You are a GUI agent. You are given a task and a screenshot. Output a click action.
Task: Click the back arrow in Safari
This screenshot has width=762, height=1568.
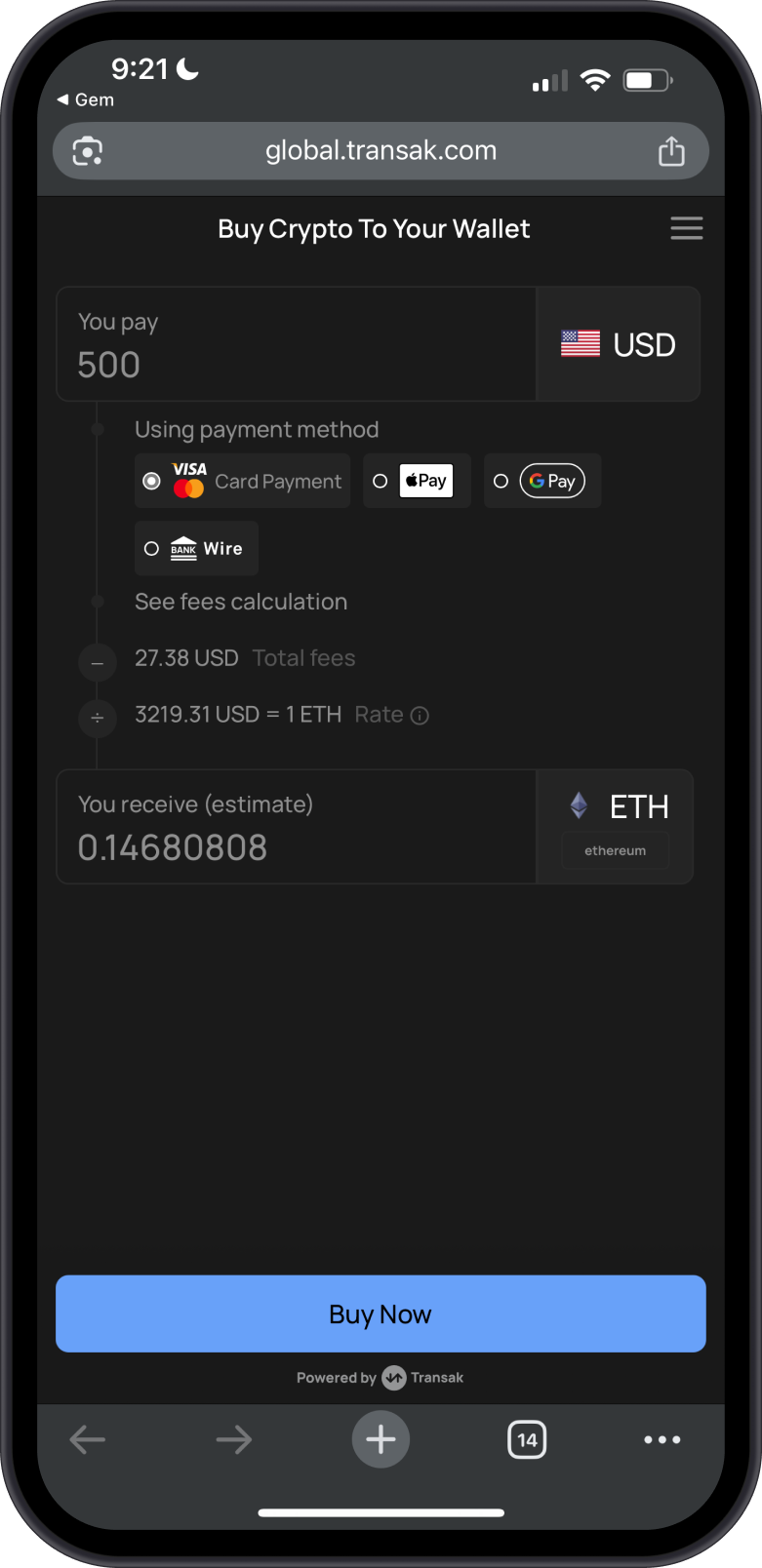click(x=87, y=1439)
